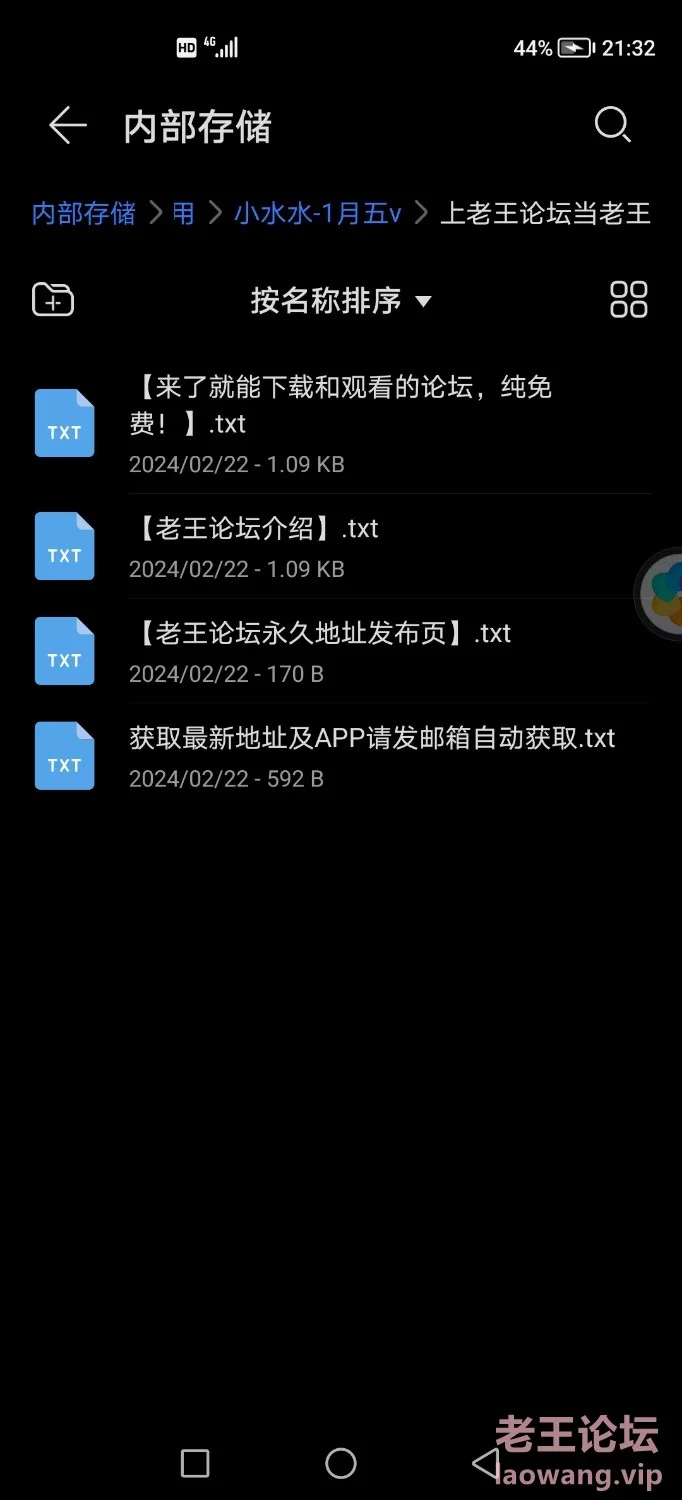Go back using the top arrow
Viewport: 682px width, 1500px height.
pyautogui.click(x=68, y=126)
